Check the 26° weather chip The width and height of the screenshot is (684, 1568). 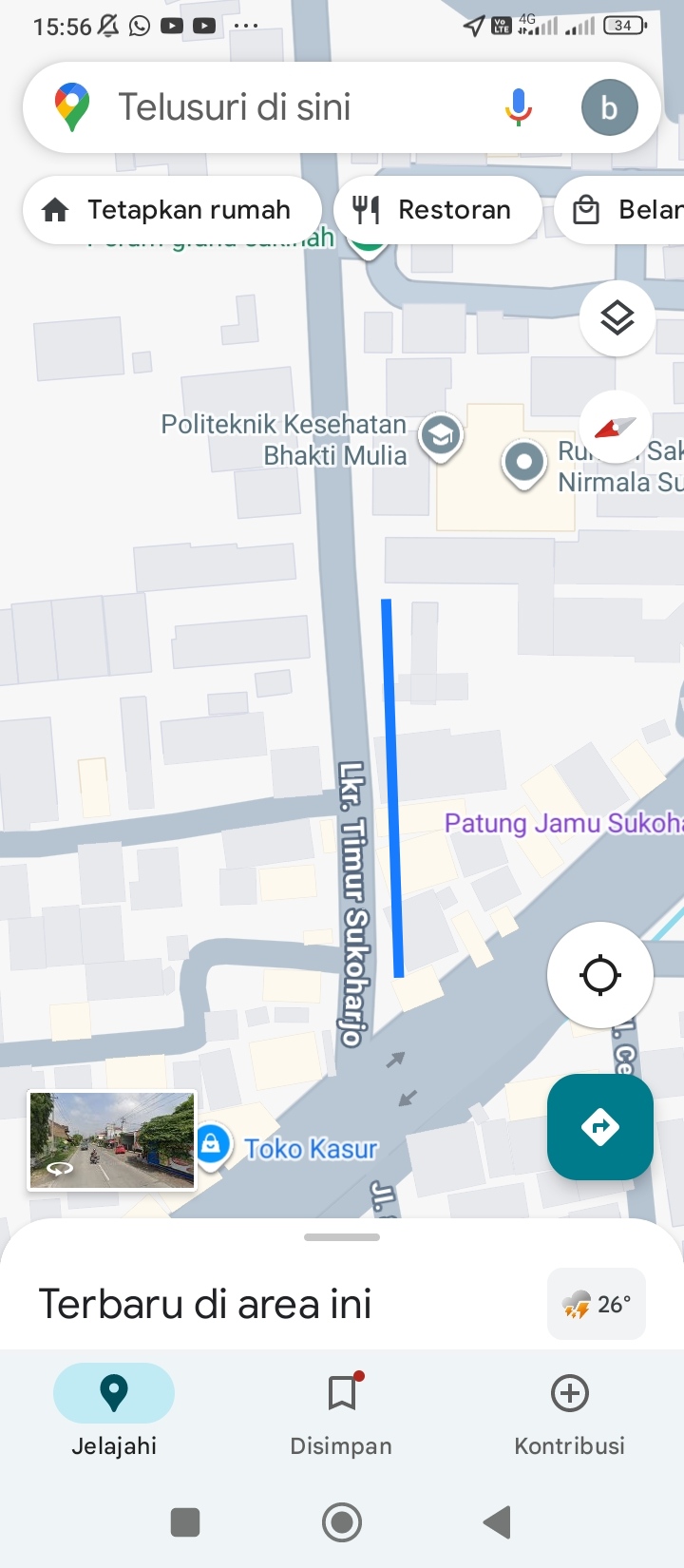click(x=597, y=1304)
